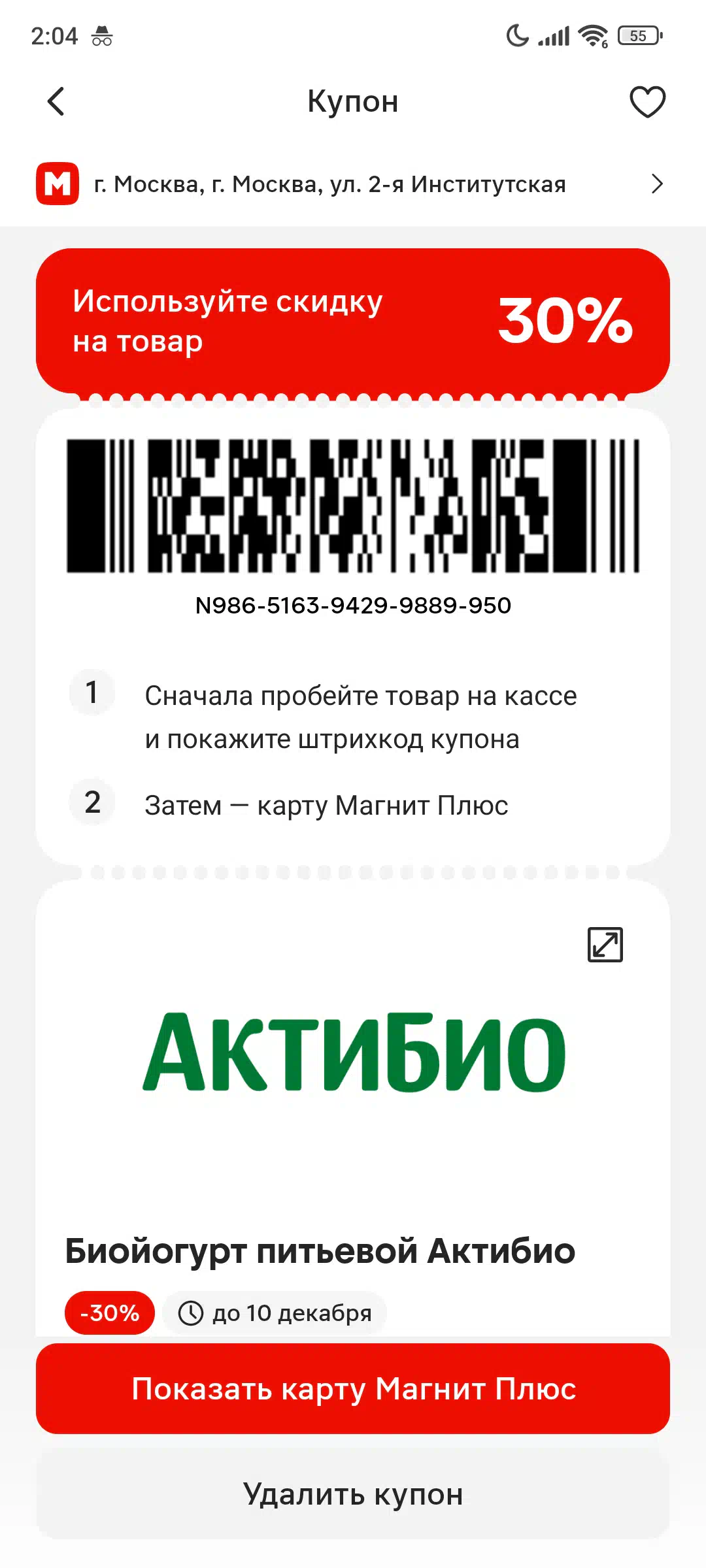Viewport: 706px width, 1568px height.
Task: Delete coupon via Удалить купон
Action: pos(353,1494)
